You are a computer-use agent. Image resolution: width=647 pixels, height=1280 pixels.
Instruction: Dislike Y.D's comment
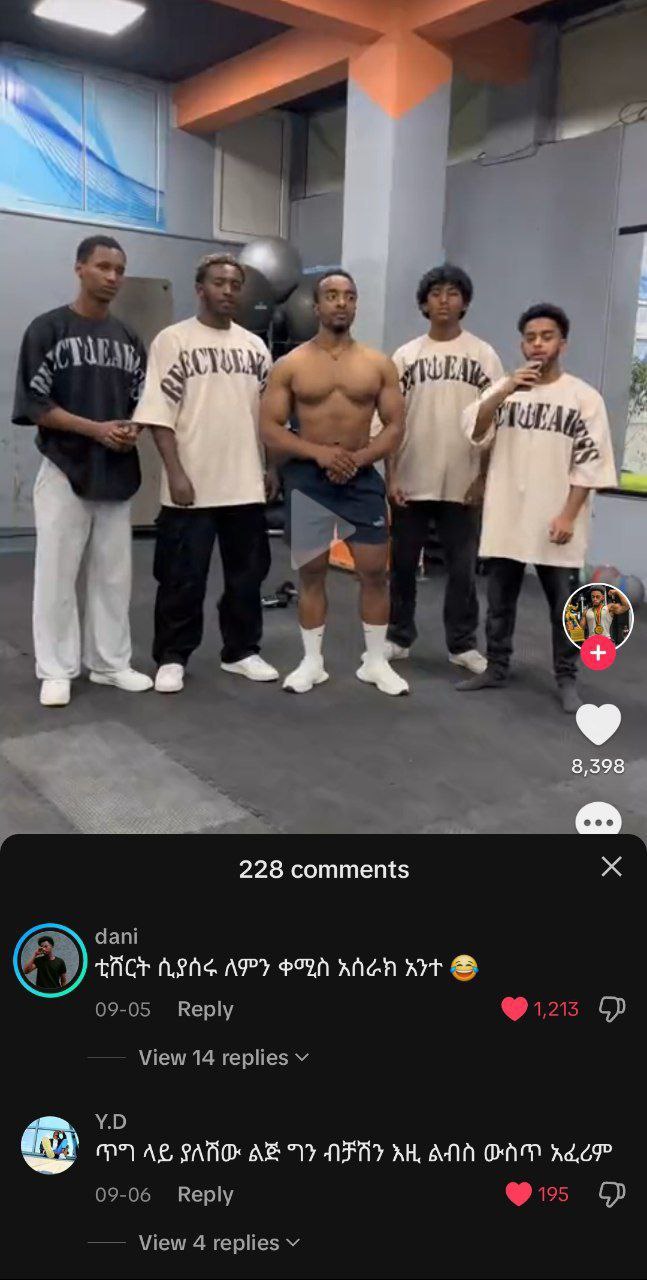[611, 1194]
